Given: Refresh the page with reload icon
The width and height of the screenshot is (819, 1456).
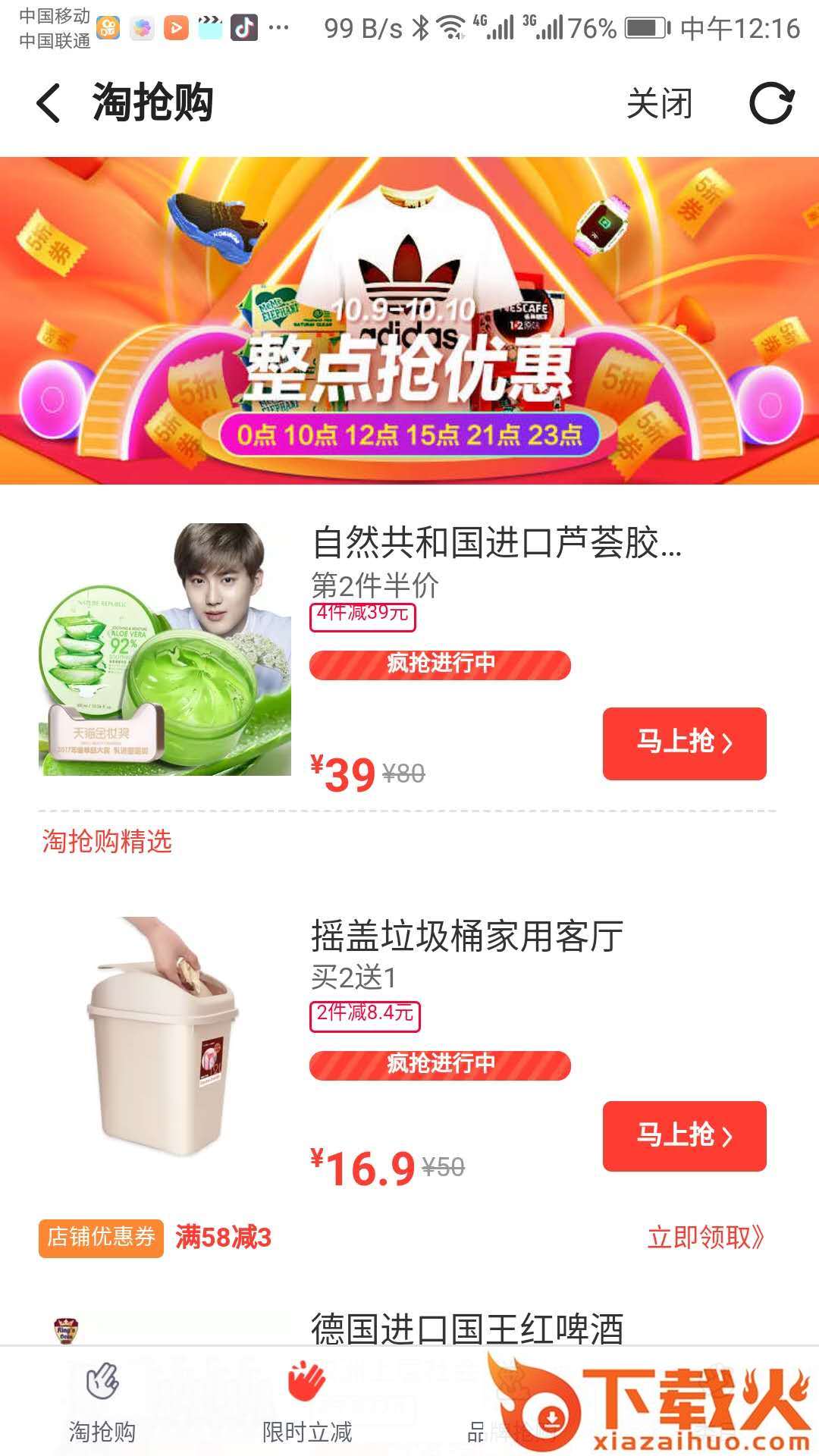Looking at the screenshot, I should [771, 103].
